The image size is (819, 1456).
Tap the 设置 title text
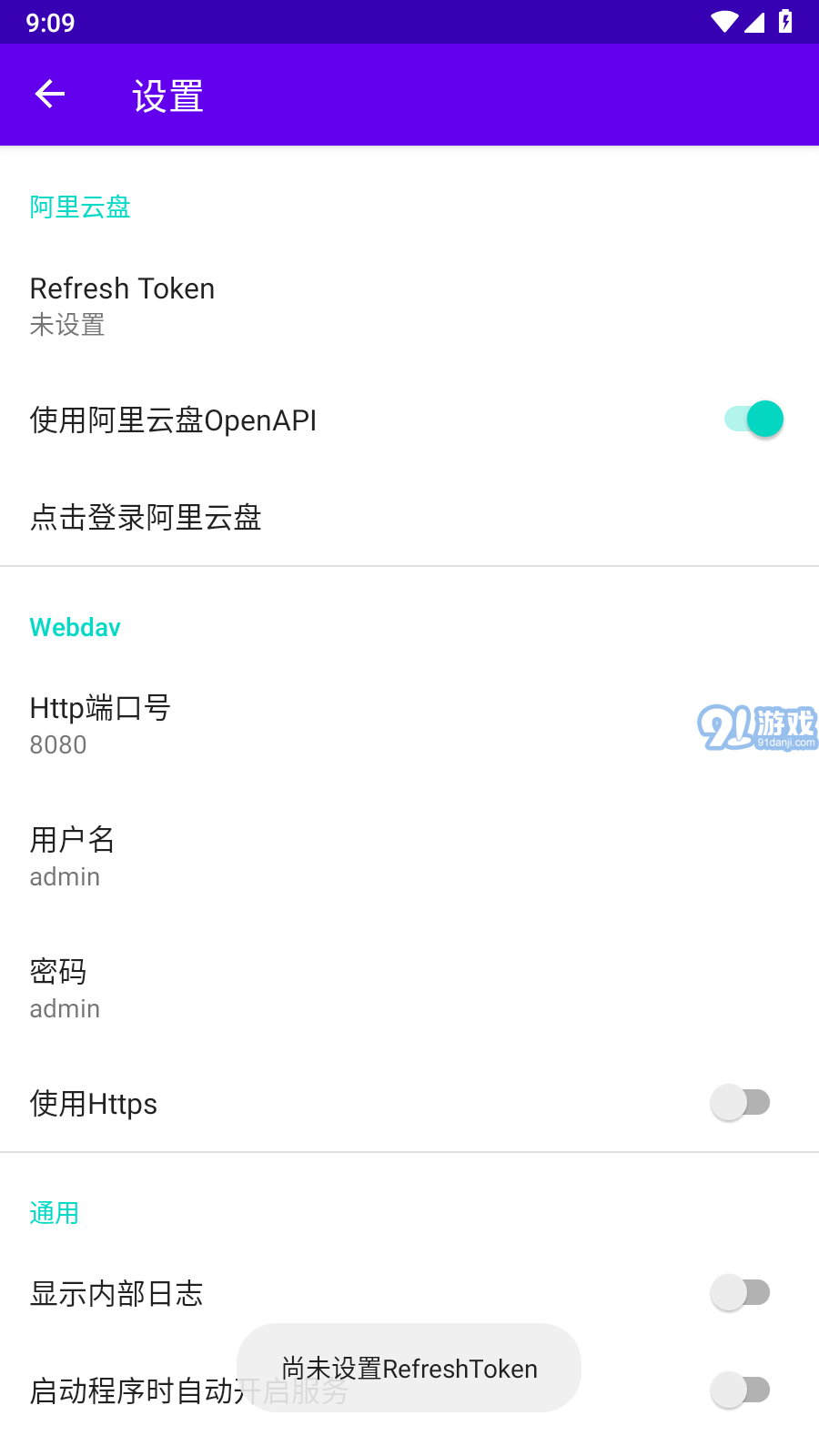[x=167, y=95]
